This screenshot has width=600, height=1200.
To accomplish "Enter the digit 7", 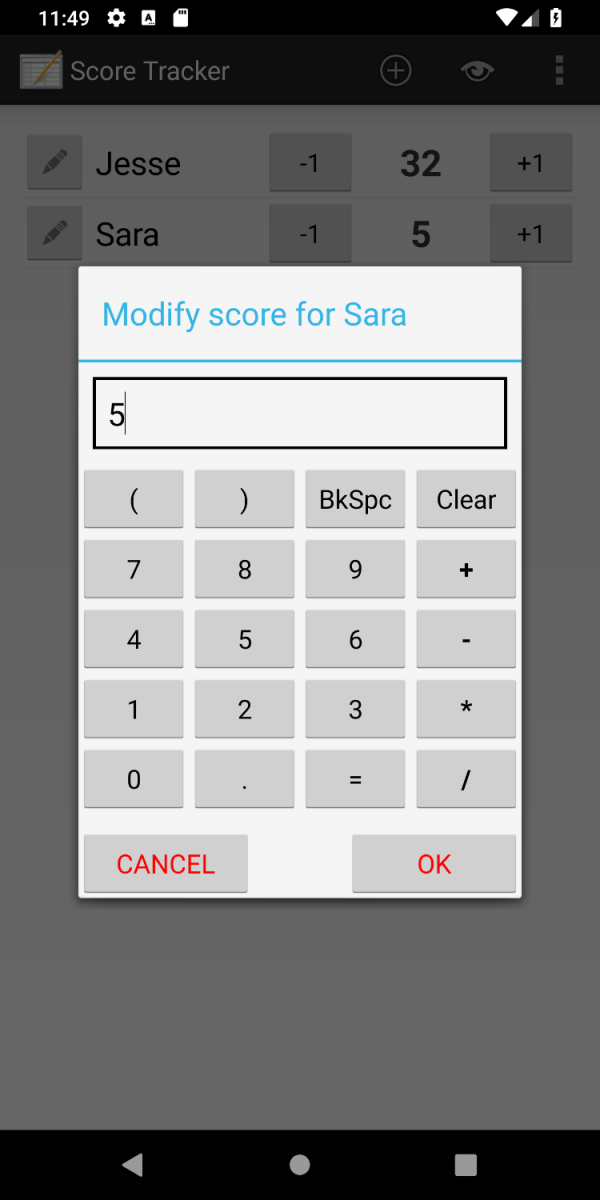I will click(x=134, y=569).
